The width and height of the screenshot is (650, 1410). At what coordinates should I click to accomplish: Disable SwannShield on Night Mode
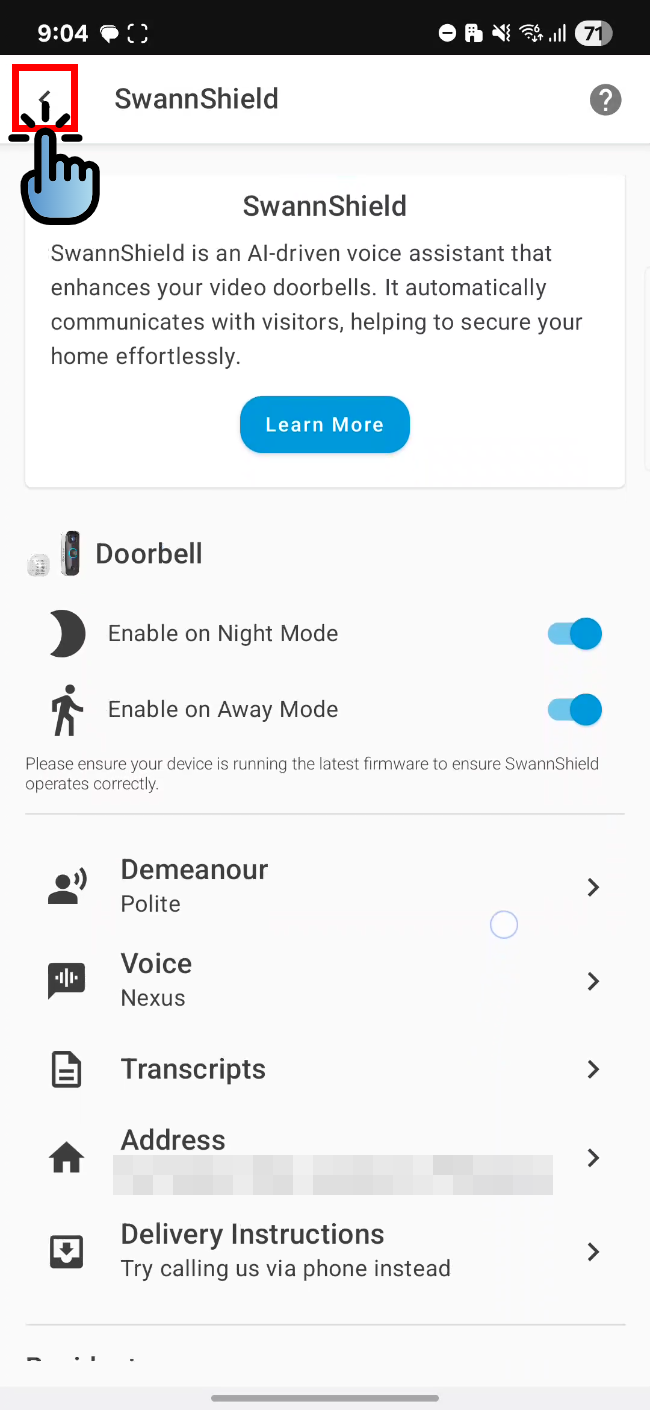(x=574, y=634)
